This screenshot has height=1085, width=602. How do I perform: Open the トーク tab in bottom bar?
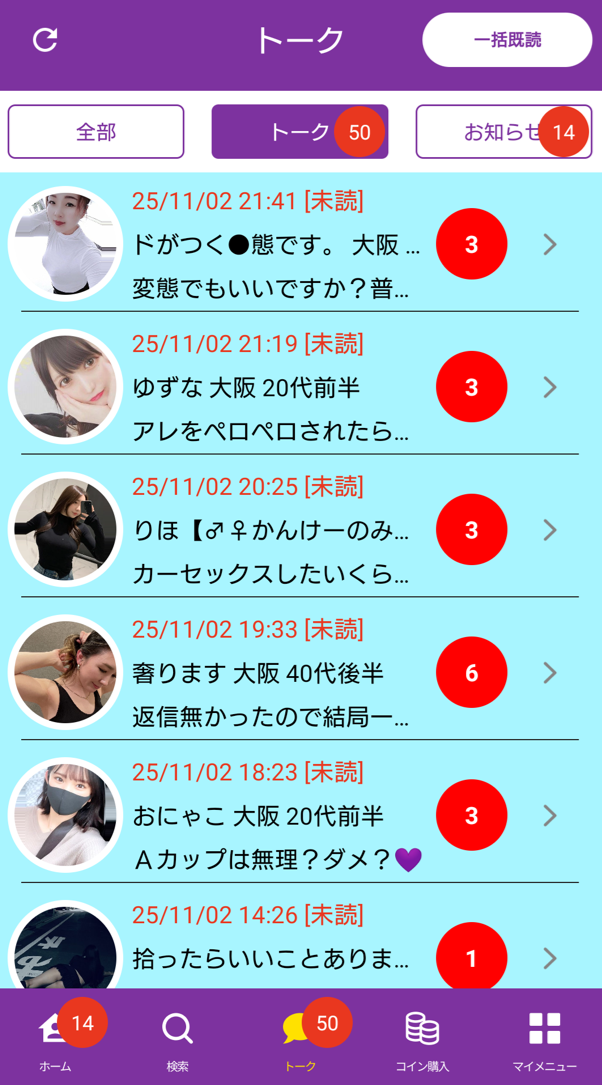tap(299, 1040)
